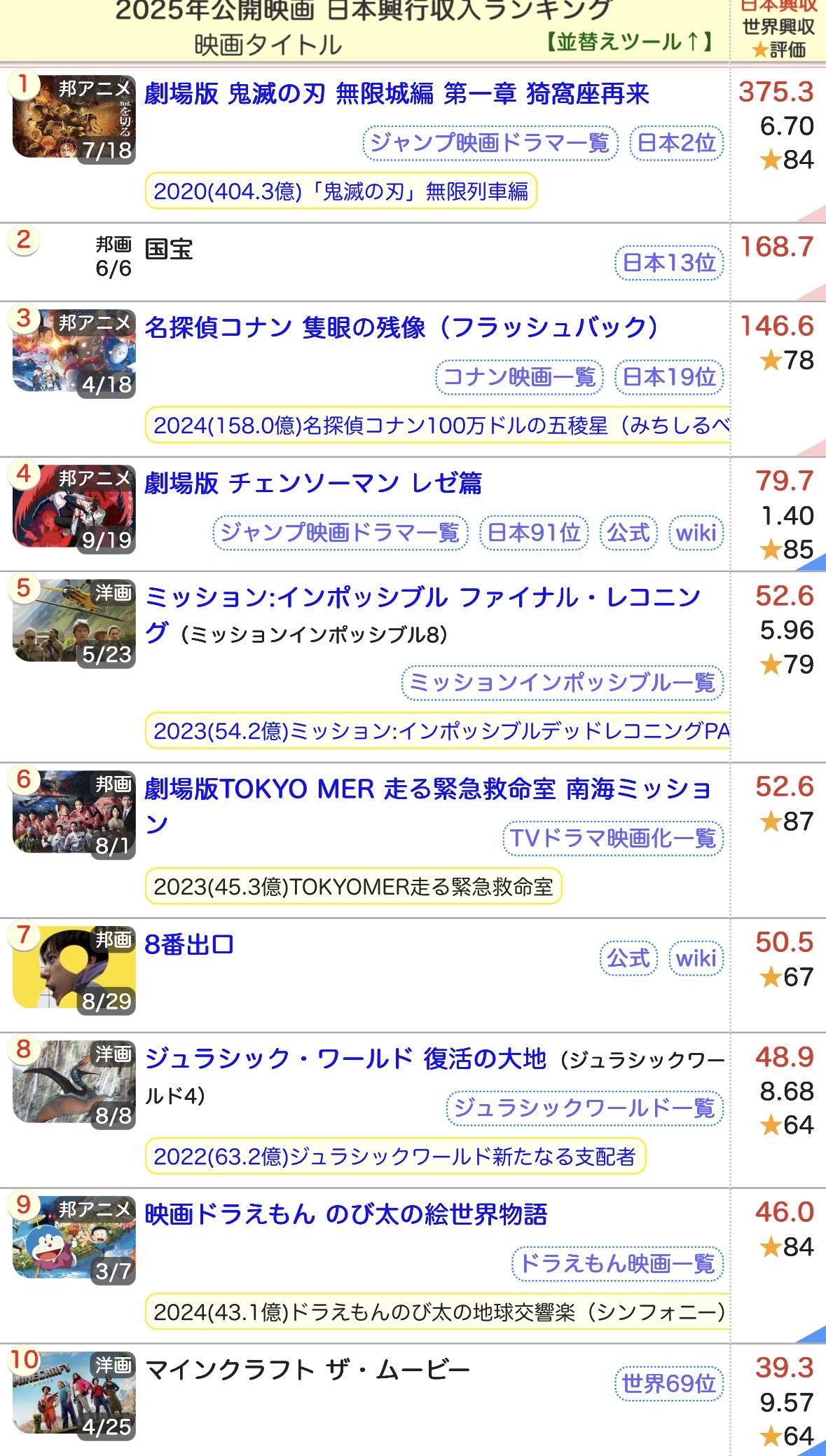Open 劇場版 チェンソーマン レゼ篇 title
The width and height of the screenshot is (826, 1456).
tap(313, 483)
